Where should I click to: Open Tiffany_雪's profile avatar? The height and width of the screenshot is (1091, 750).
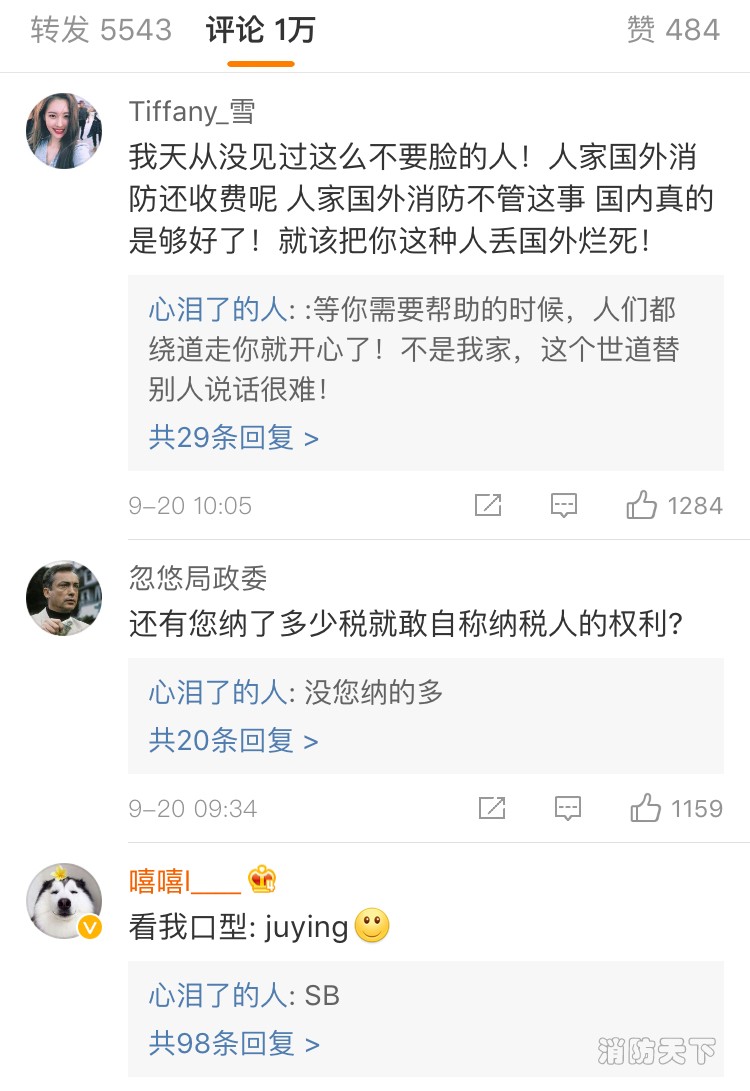click(64, 131)
